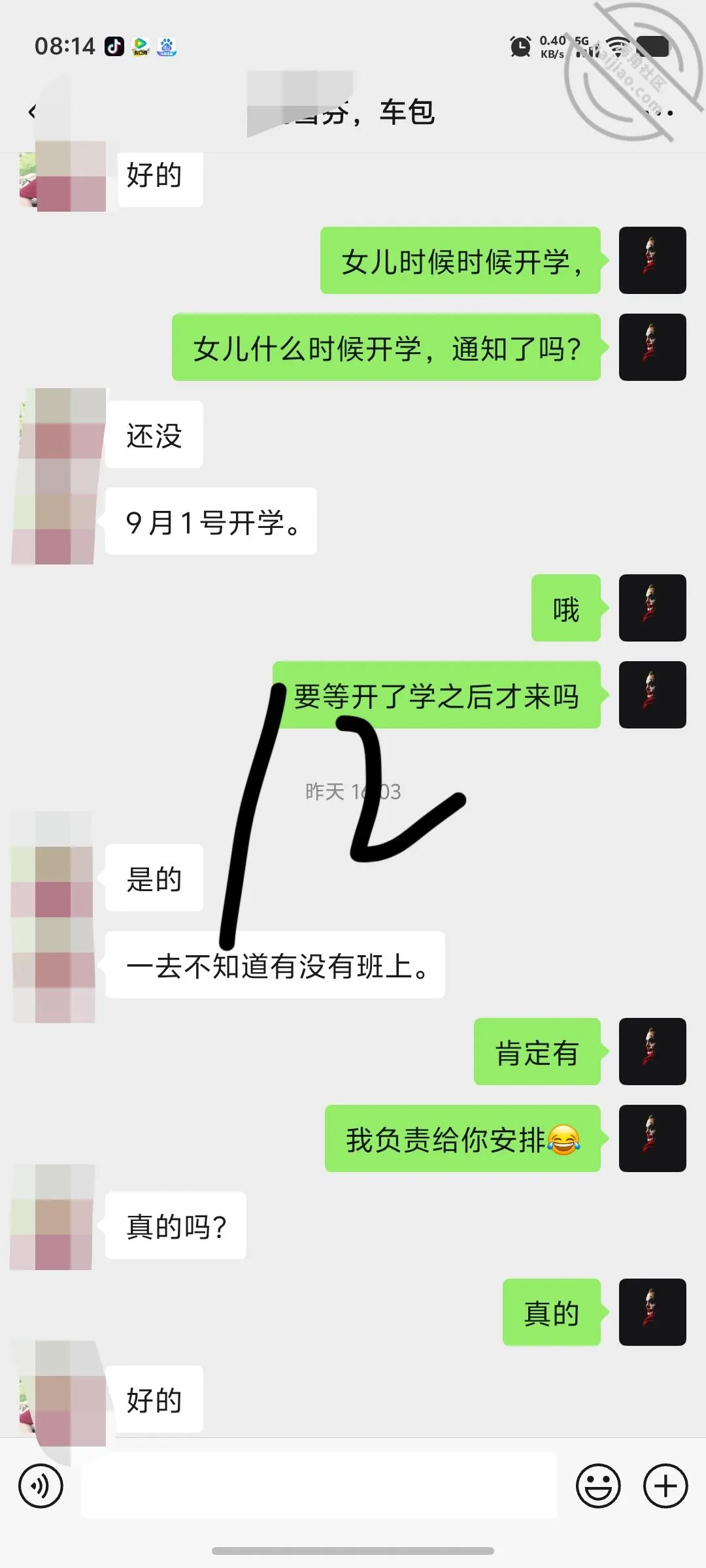Tap the message text field
Screen dimensions: 706x1568
pos(319,1484)
